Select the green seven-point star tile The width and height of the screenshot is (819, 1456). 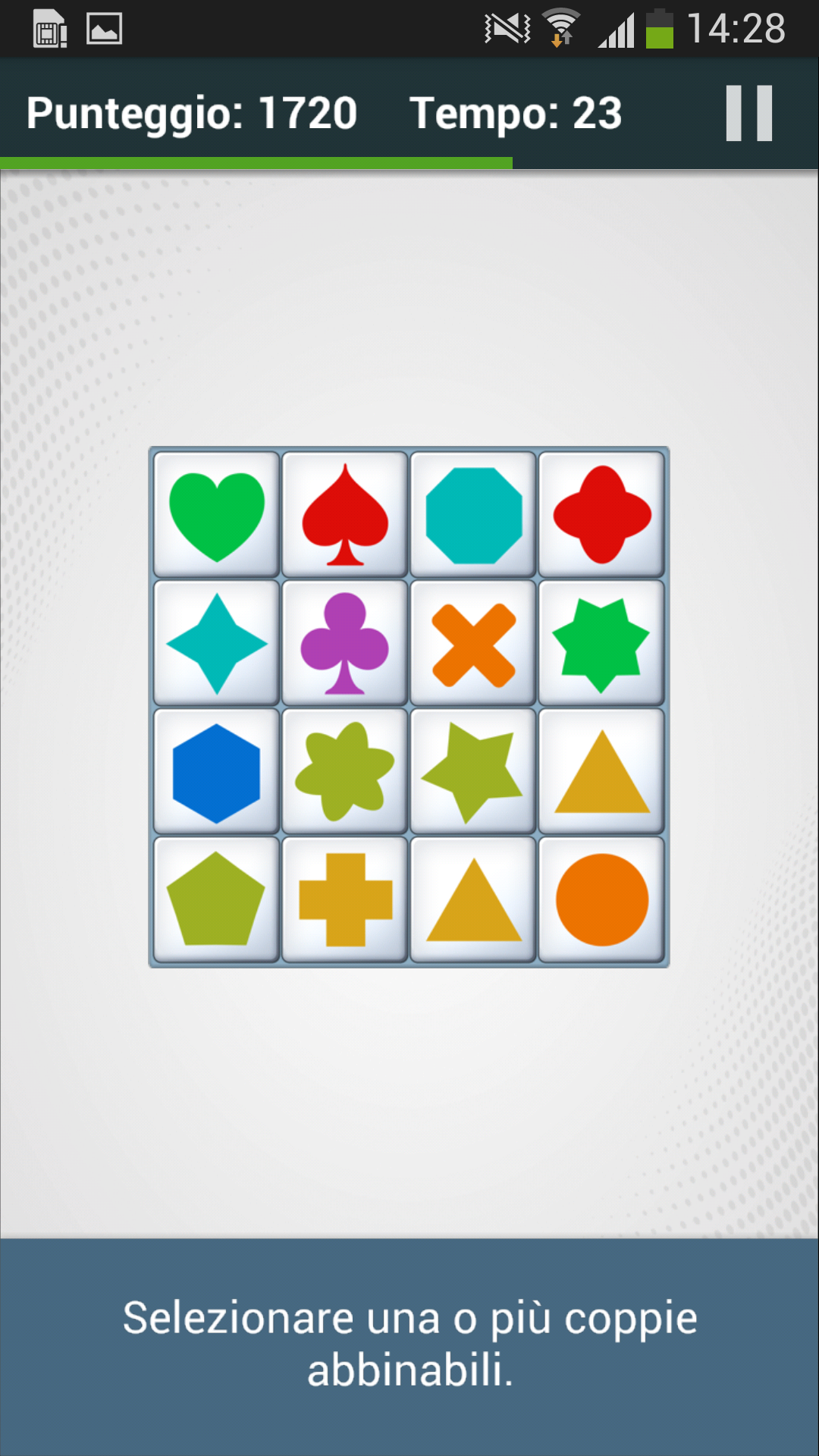[x=601, y=643]
